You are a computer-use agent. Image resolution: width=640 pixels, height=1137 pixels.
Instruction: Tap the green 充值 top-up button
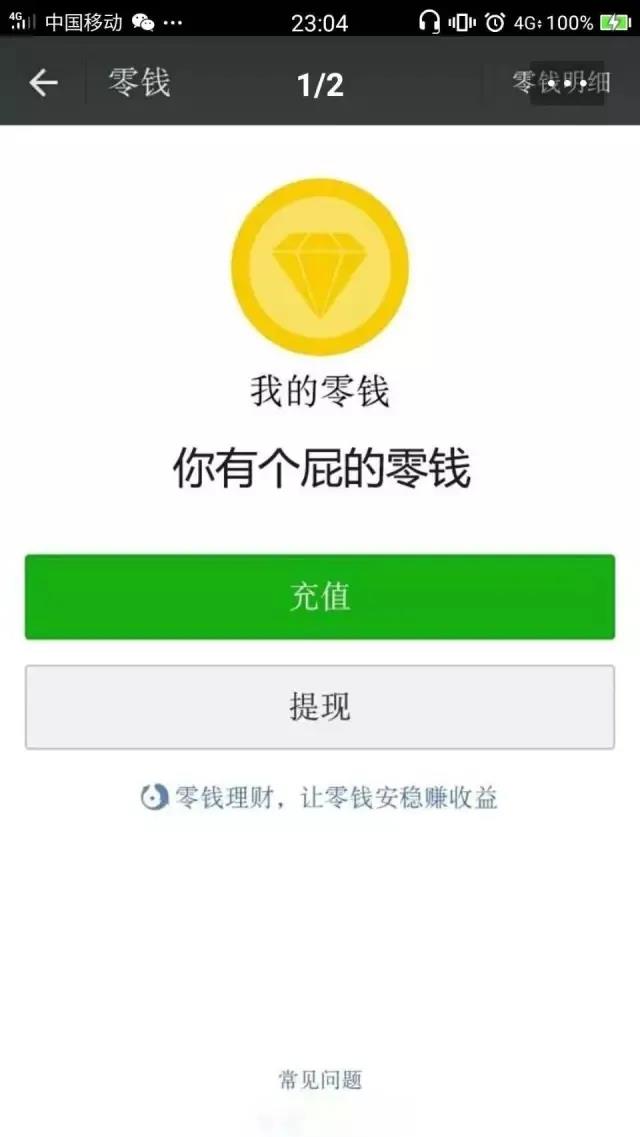pos(320,597)
